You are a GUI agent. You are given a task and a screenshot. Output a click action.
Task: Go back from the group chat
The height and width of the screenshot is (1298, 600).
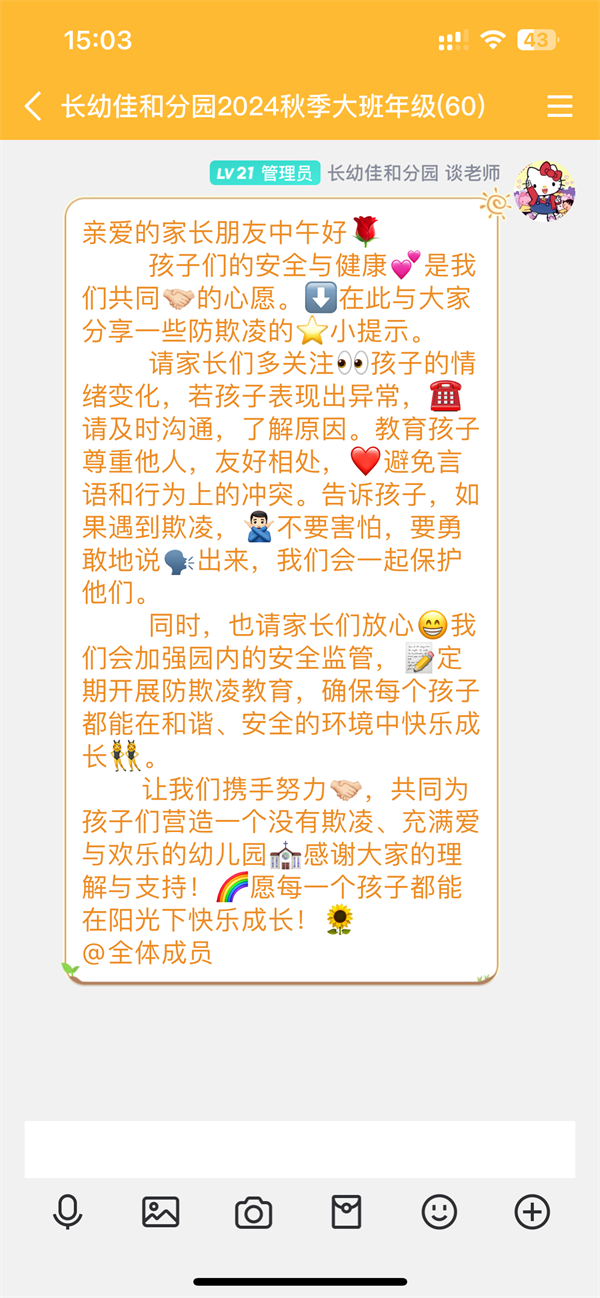(33, 107)
